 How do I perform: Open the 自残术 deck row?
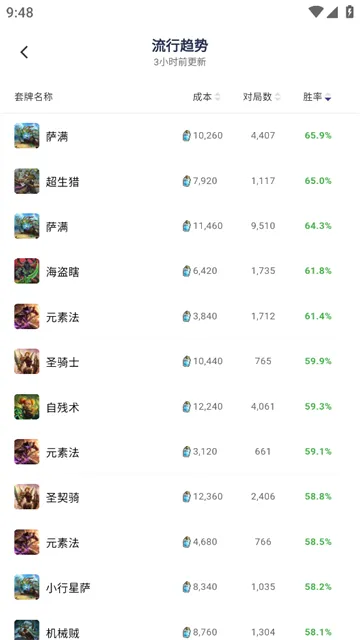click(x=180, y=407)
